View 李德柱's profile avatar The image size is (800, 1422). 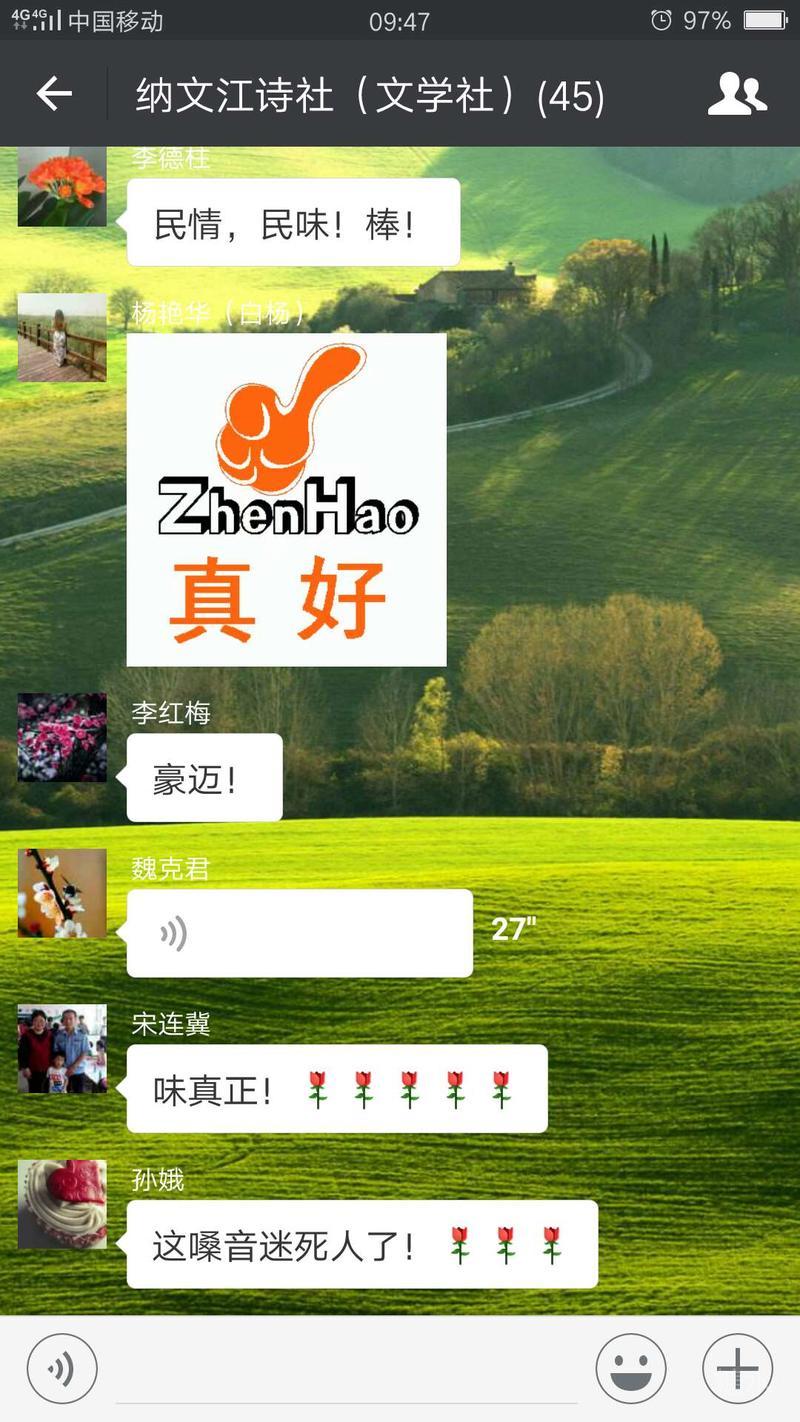coord(62,187)
